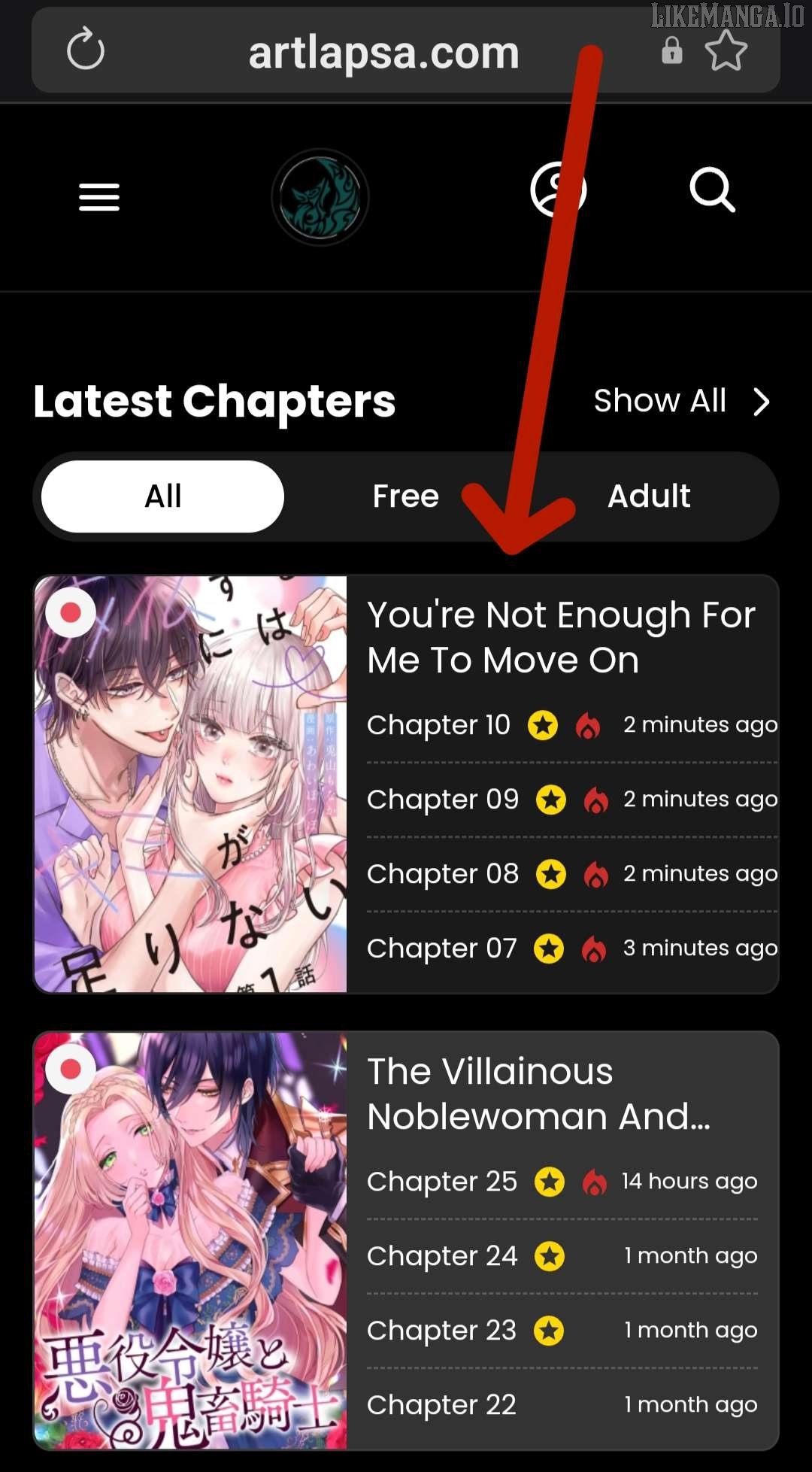Switch to the Free tab
The width and height of the screenshot is (812, 1472).
(405, 496)
